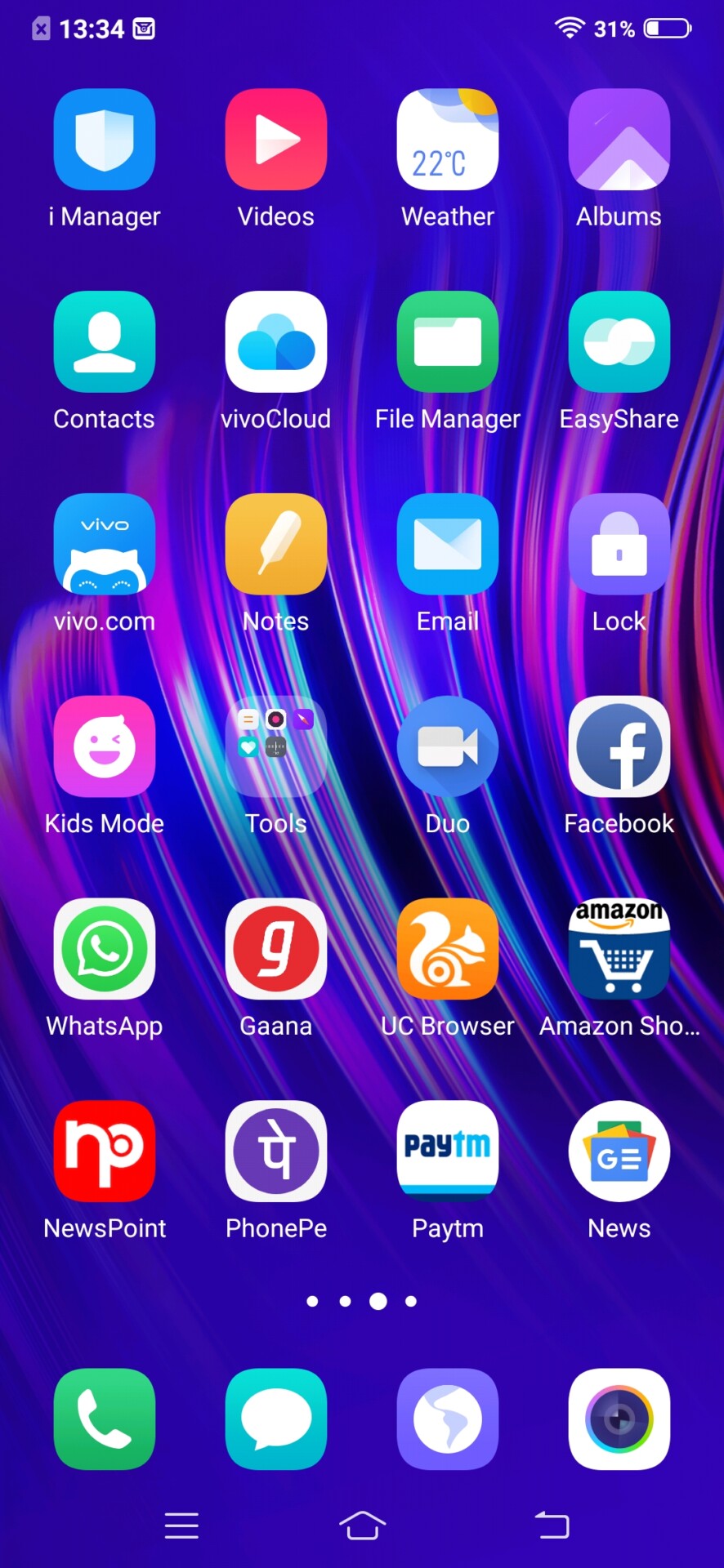
Task: Start the Duo video calling app
Action: click(x=448, y=747)
